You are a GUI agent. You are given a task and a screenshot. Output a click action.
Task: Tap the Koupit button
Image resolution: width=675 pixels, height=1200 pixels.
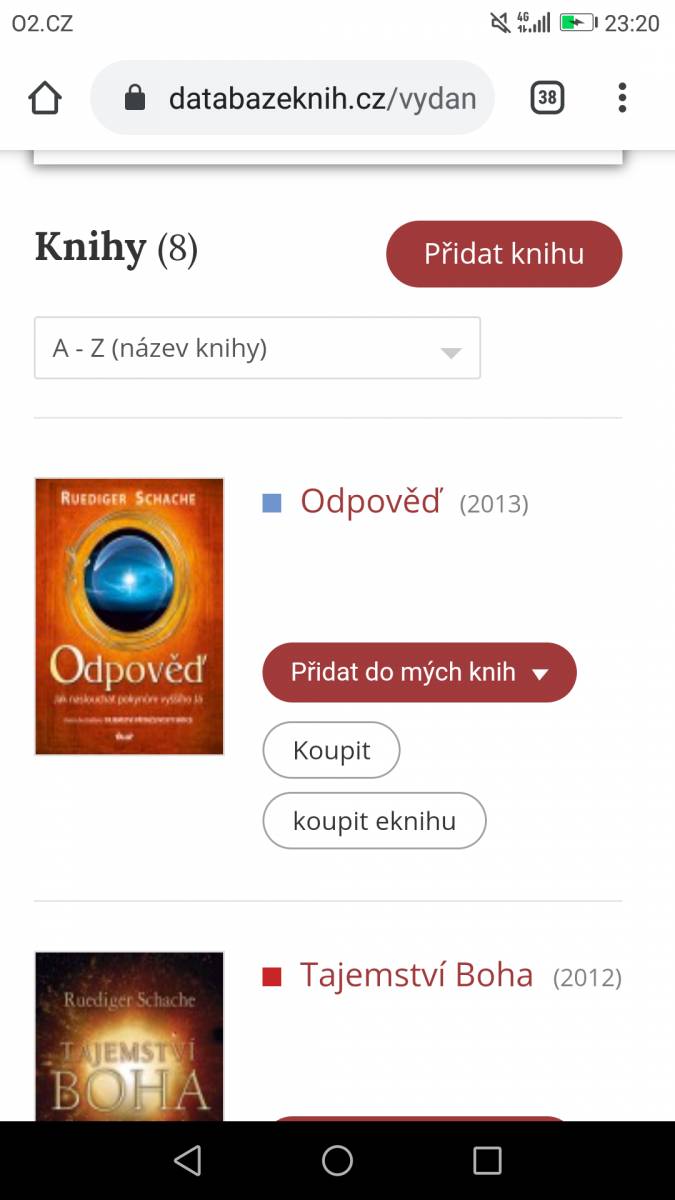(x=331, y=750)
